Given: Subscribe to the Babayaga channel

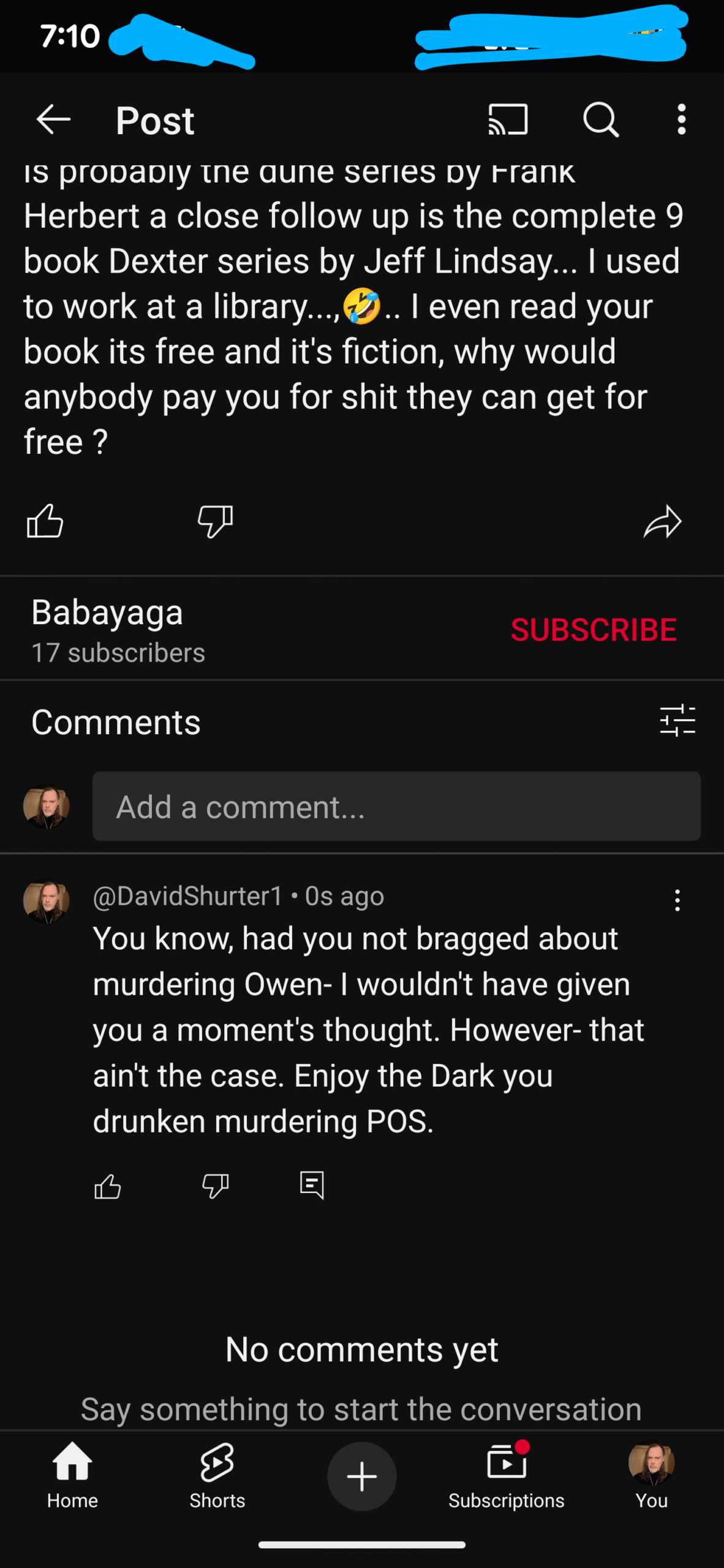Looking at the screenshot, I should (593, 630).
